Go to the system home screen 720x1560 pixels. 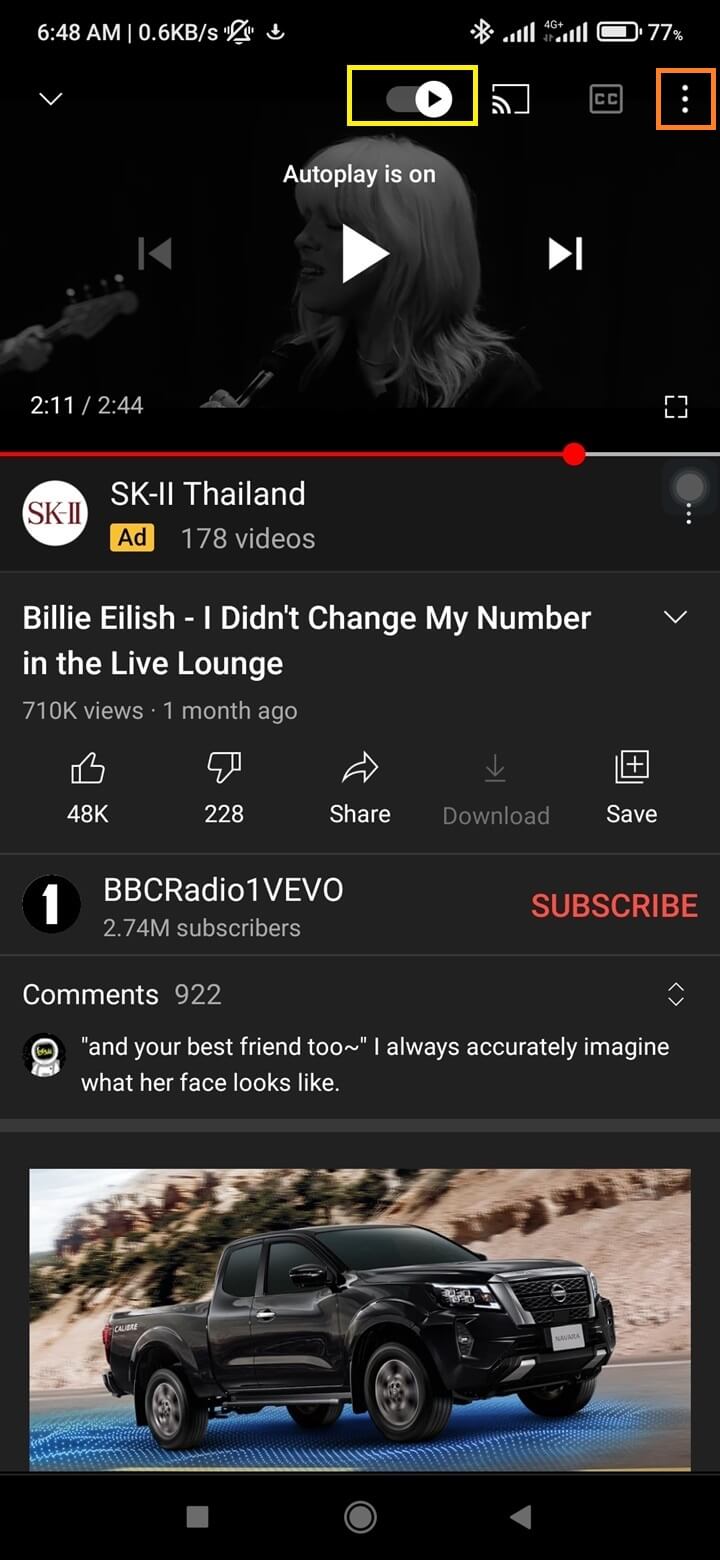pyautogui.click(x=360, y=1517)
